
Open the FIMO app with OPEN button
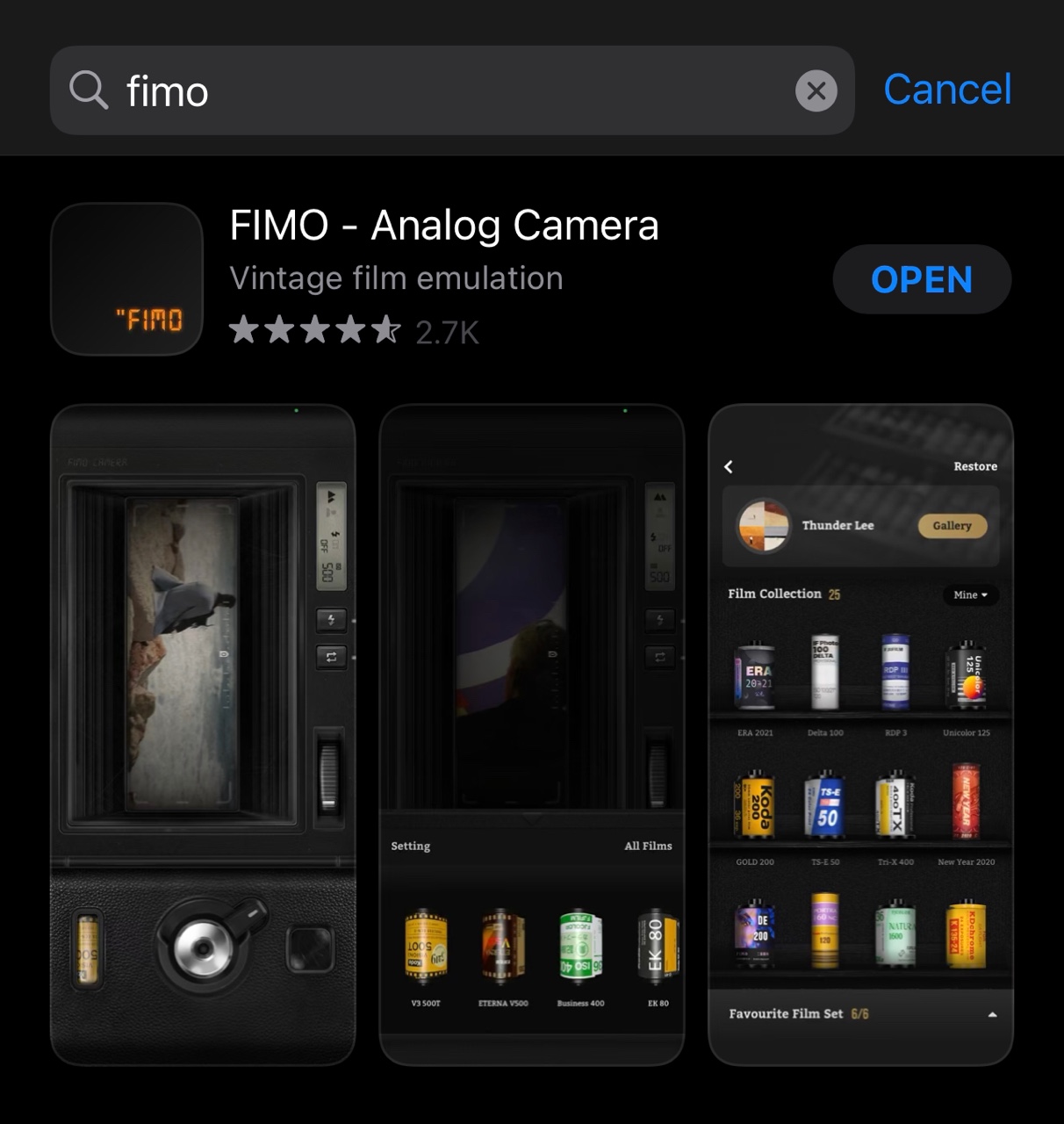coord(921,279)
